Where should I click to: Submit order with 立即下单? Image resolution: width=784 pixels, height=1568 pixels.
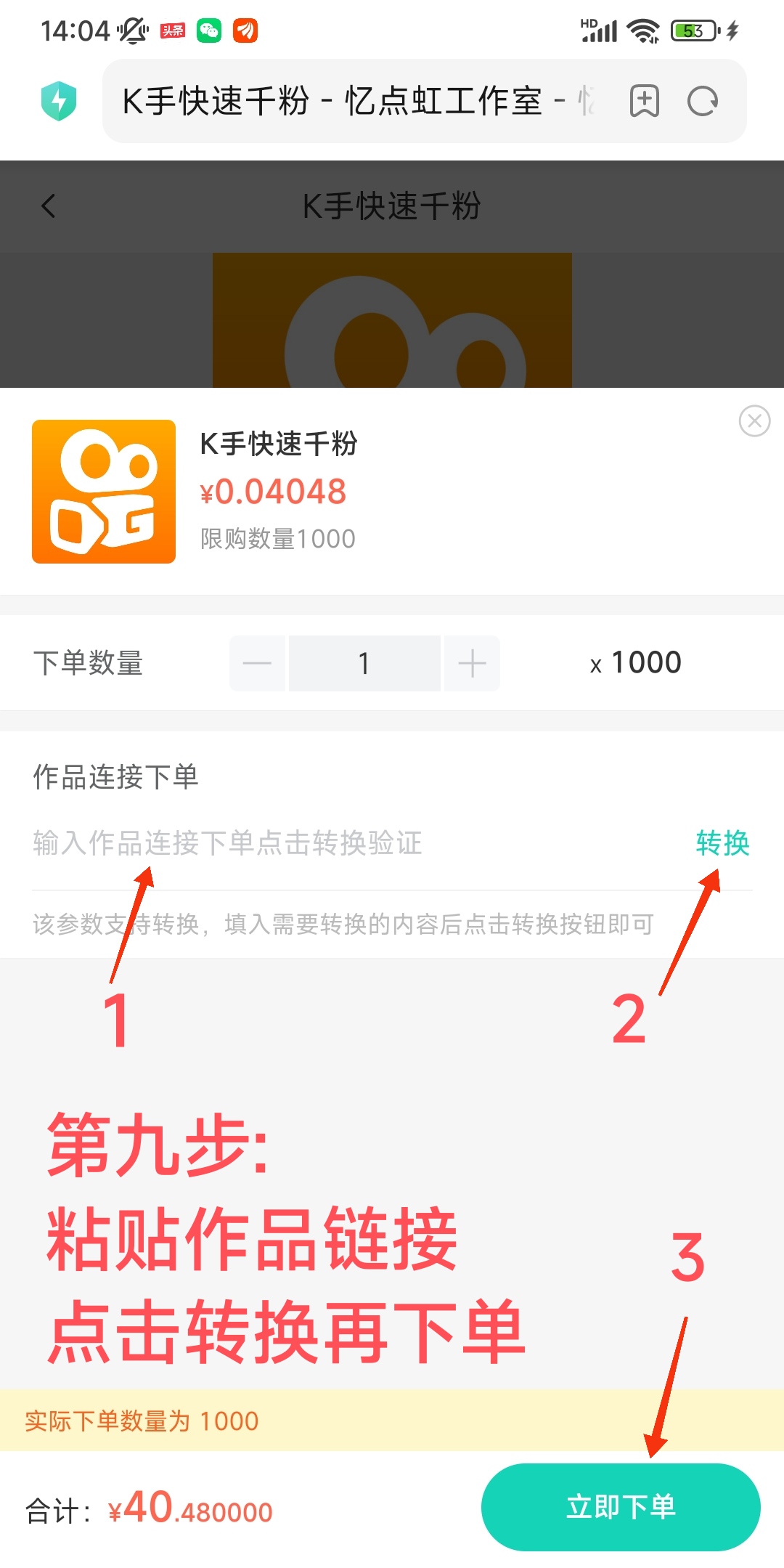(621, 1507)
